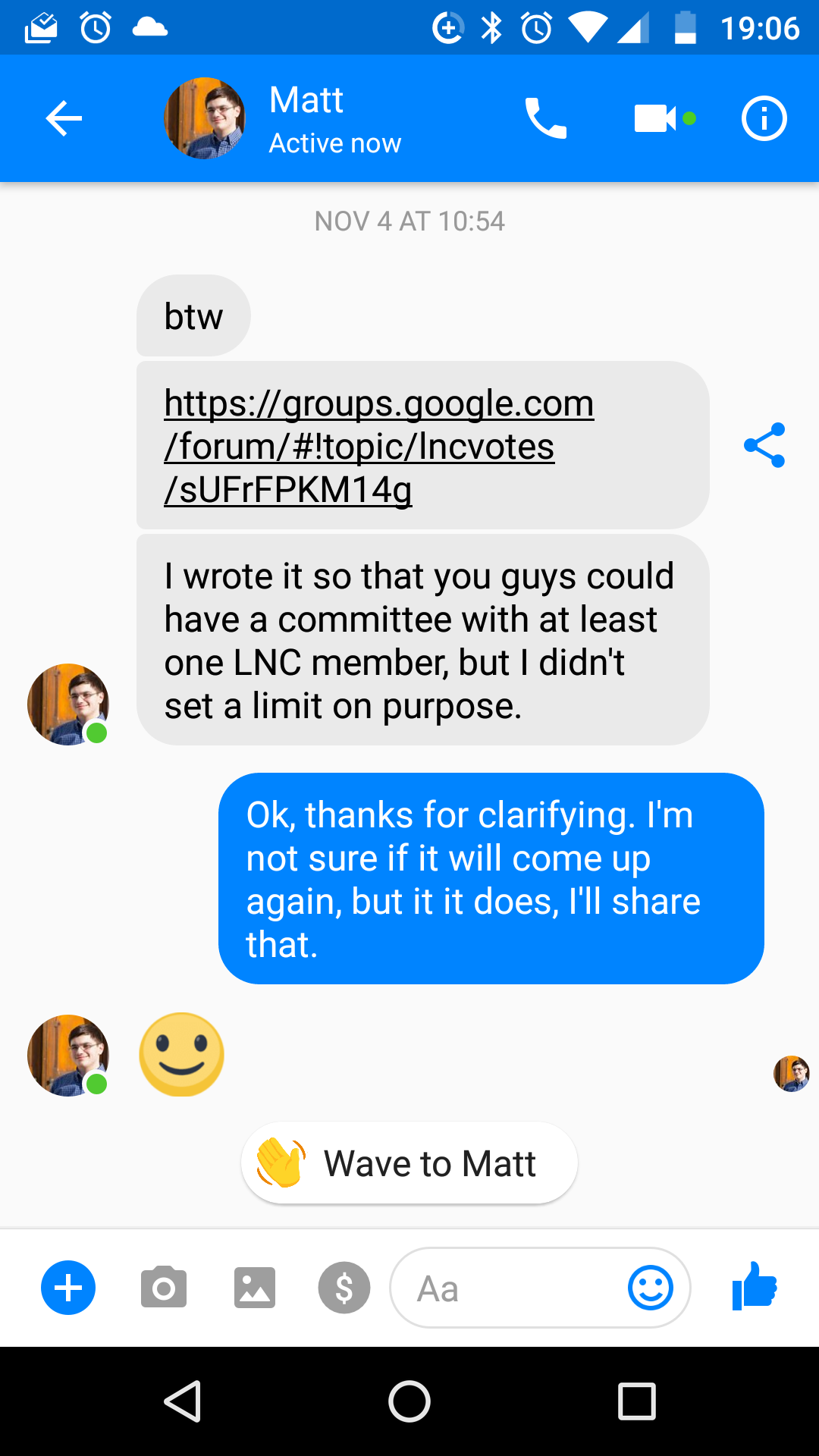Open the emoji picker in message box
The width and height of the screenshot is (819, 1456).
click(x=651, y=1288)
